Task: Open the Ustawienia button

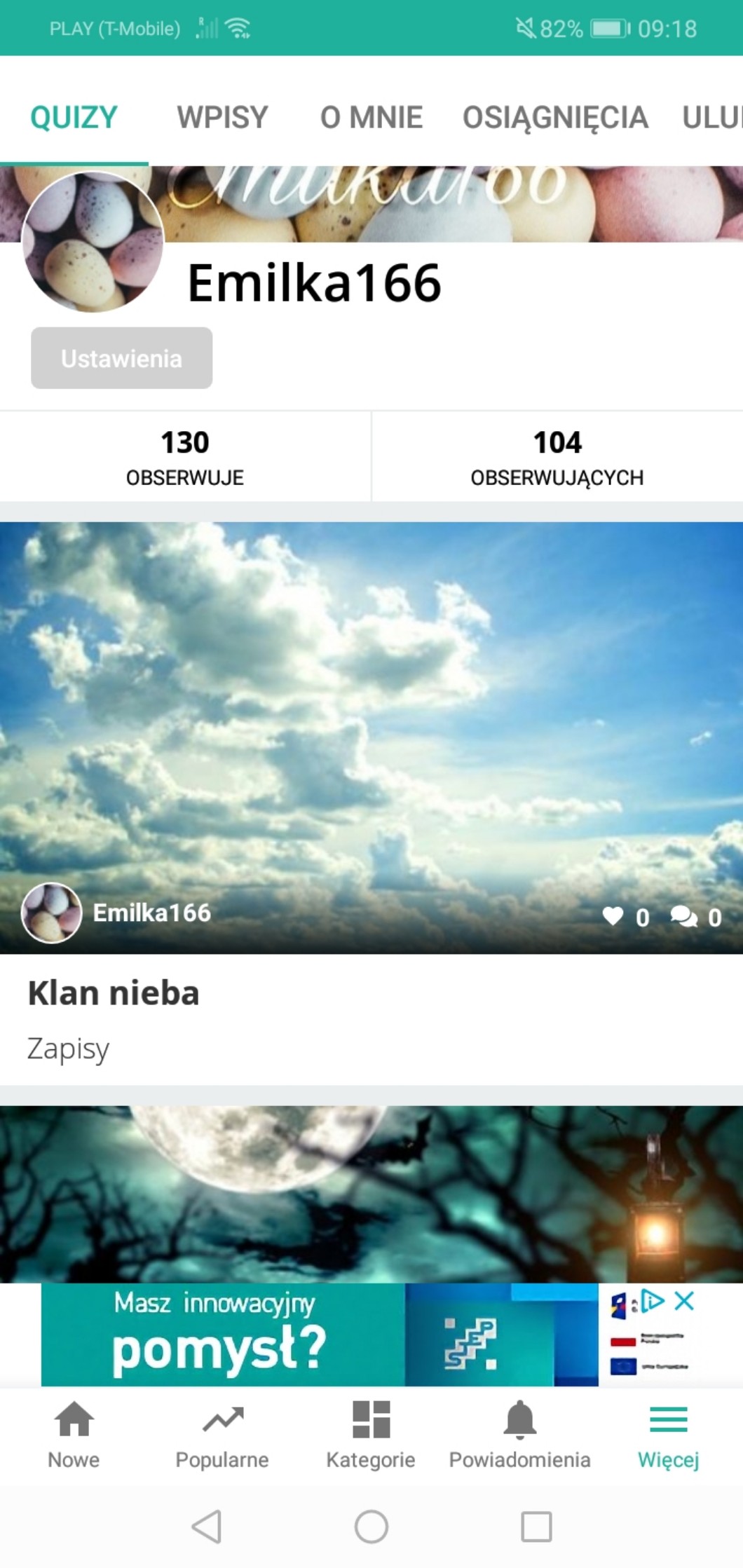Action: pyautogui.click(x=121, y=358)
